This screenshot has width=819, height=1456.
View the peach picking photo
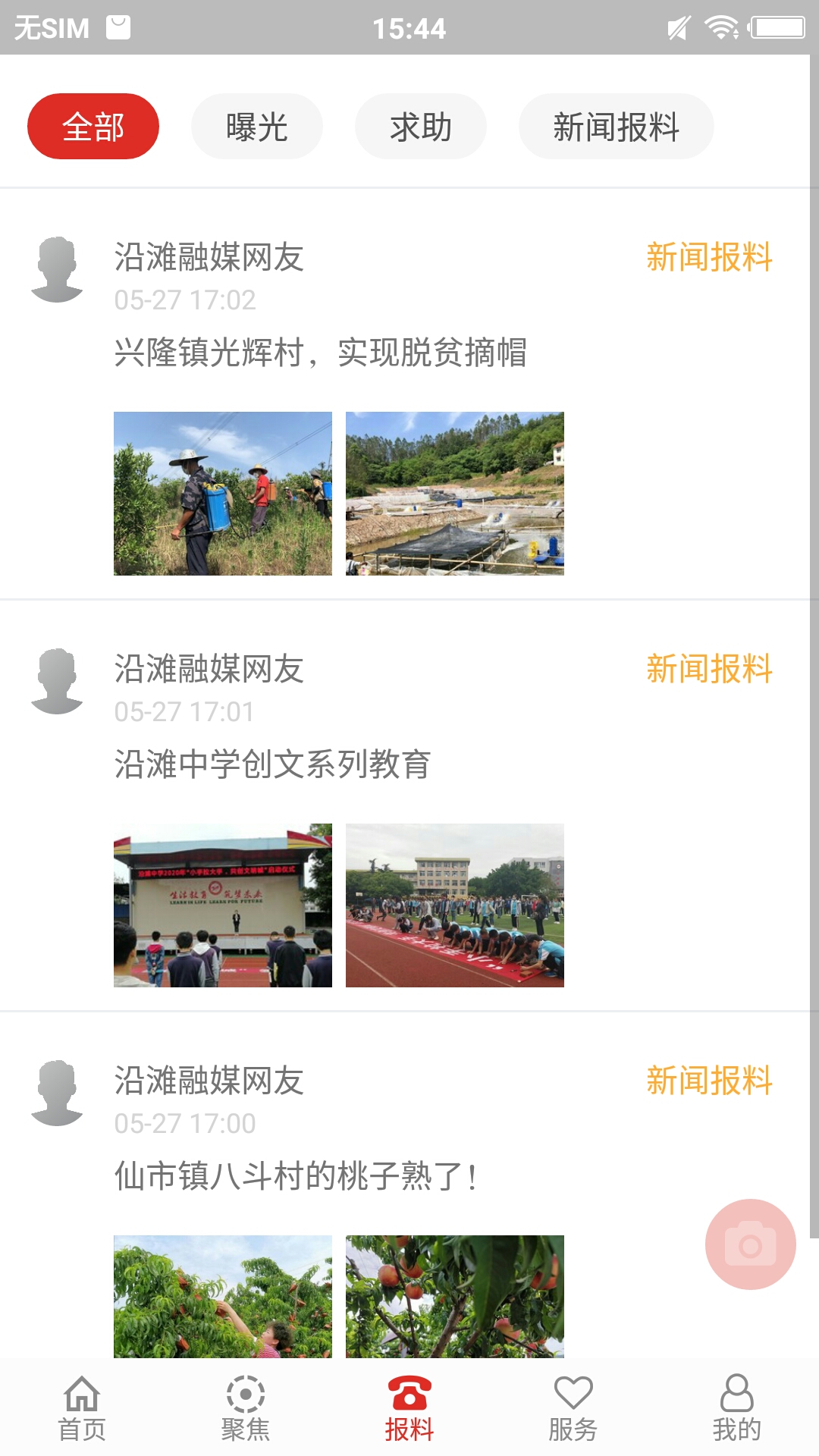click(222, 1304)
